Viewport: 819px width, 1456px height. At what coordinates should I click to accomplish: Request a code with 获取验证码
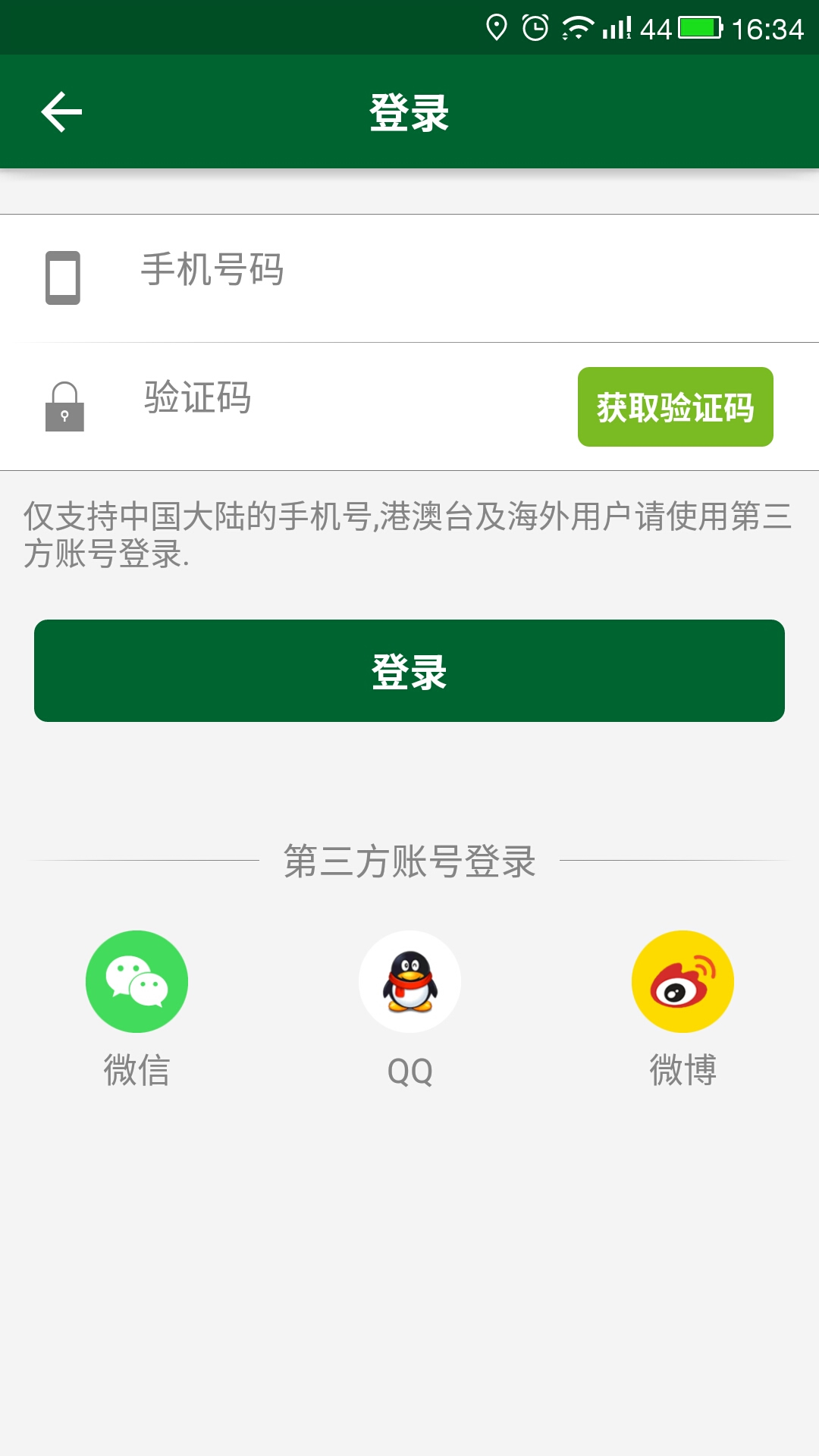point(675,407)
